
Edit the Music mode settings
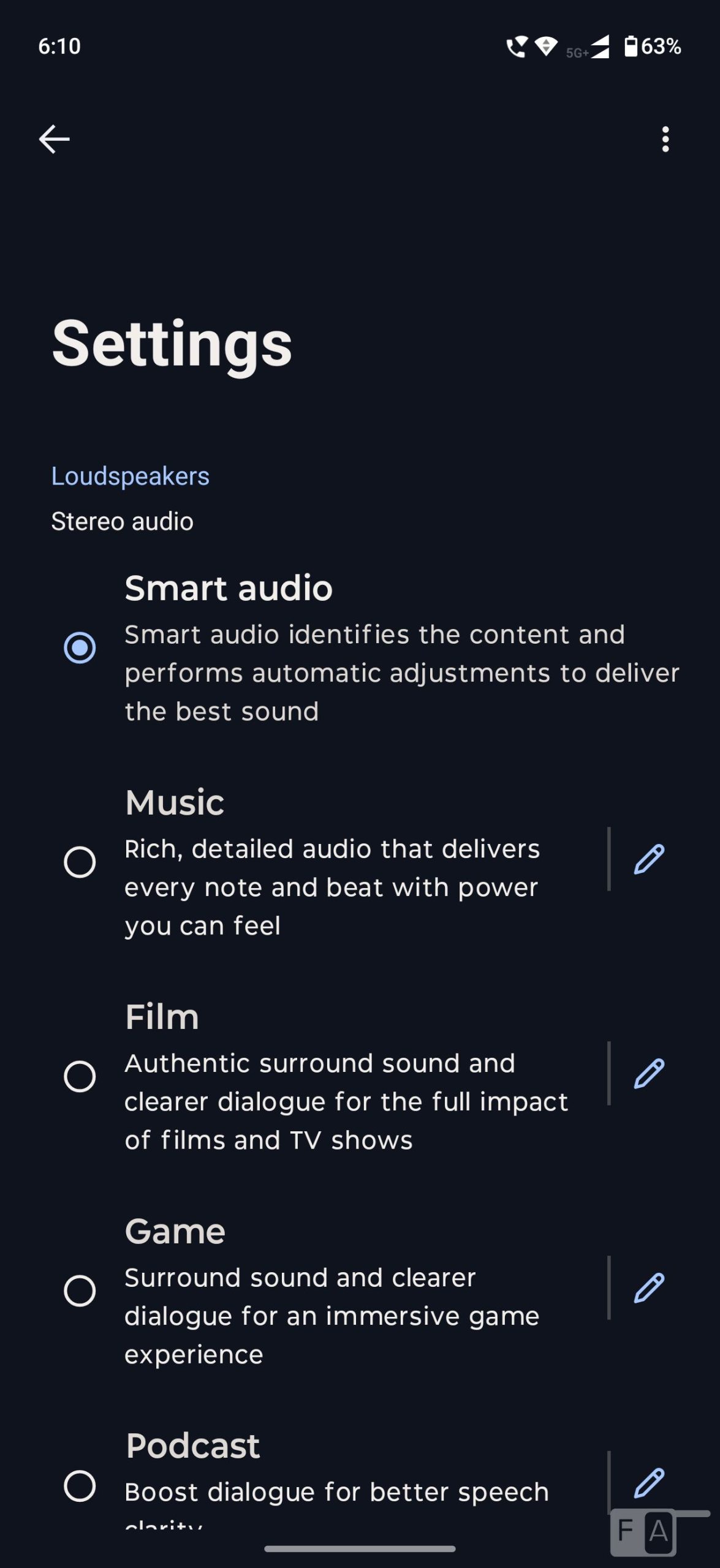pyautogui.click(x=649, y=859)
